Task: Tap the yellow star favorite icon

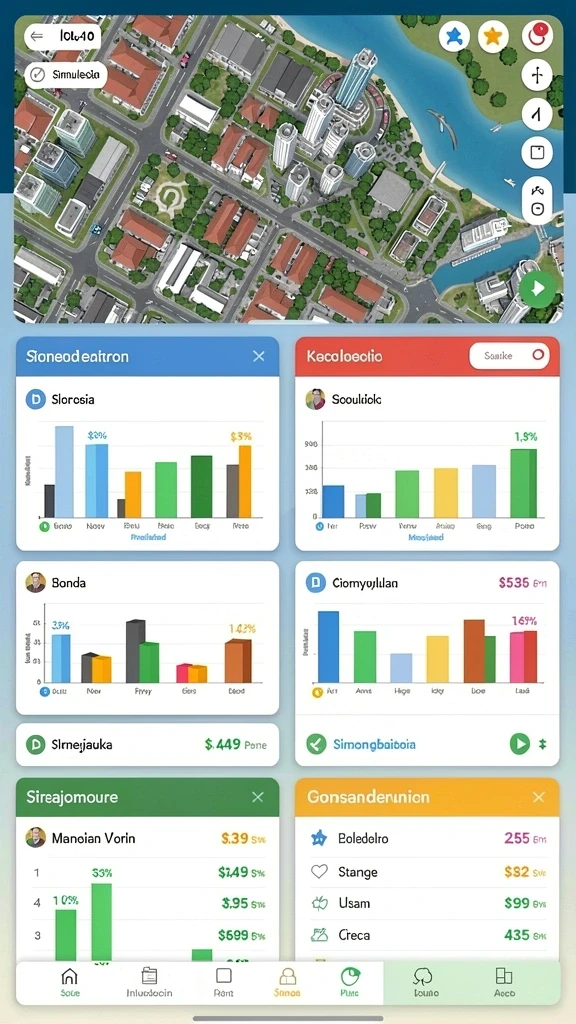Action: pyautogui.click(x=493, y=37)
